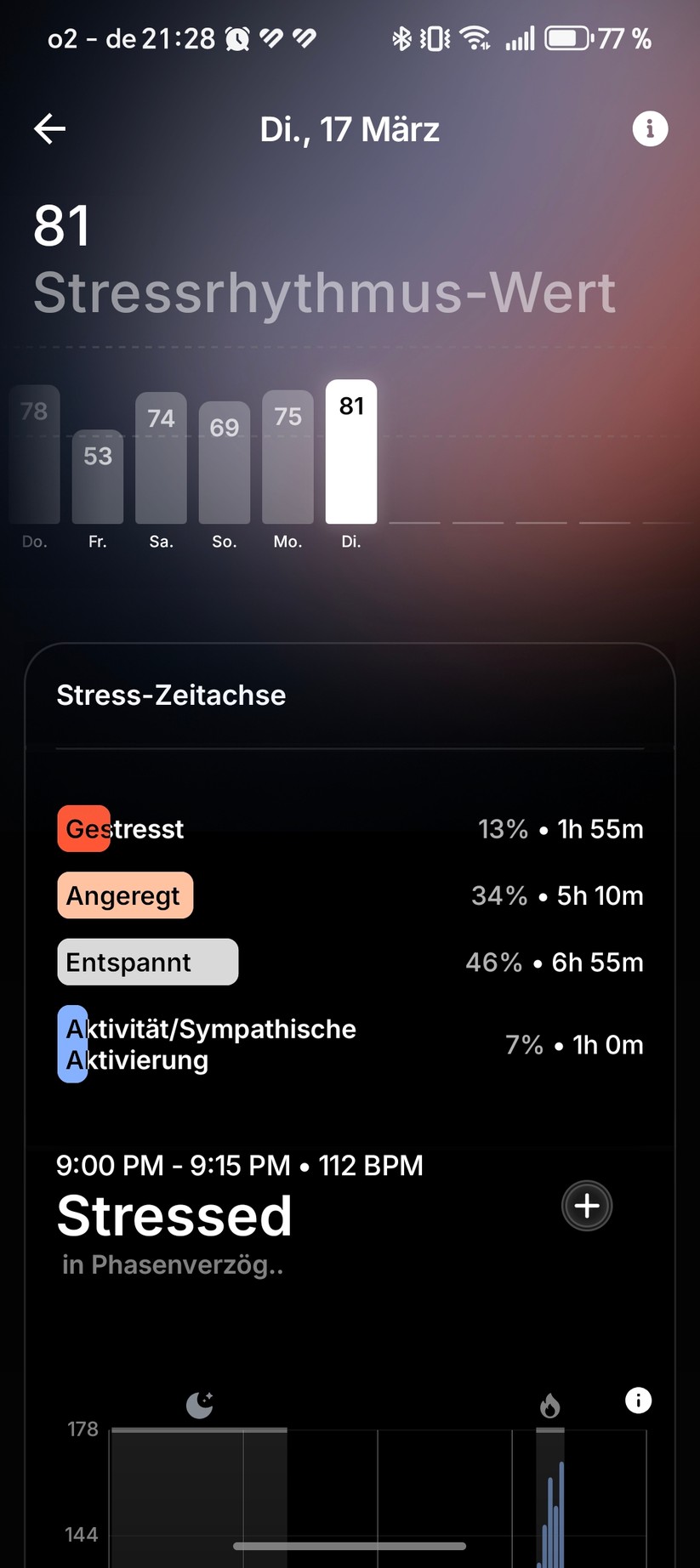
Task: Expand the truncated Phasenverzög text
Action: click(173, 1265)
